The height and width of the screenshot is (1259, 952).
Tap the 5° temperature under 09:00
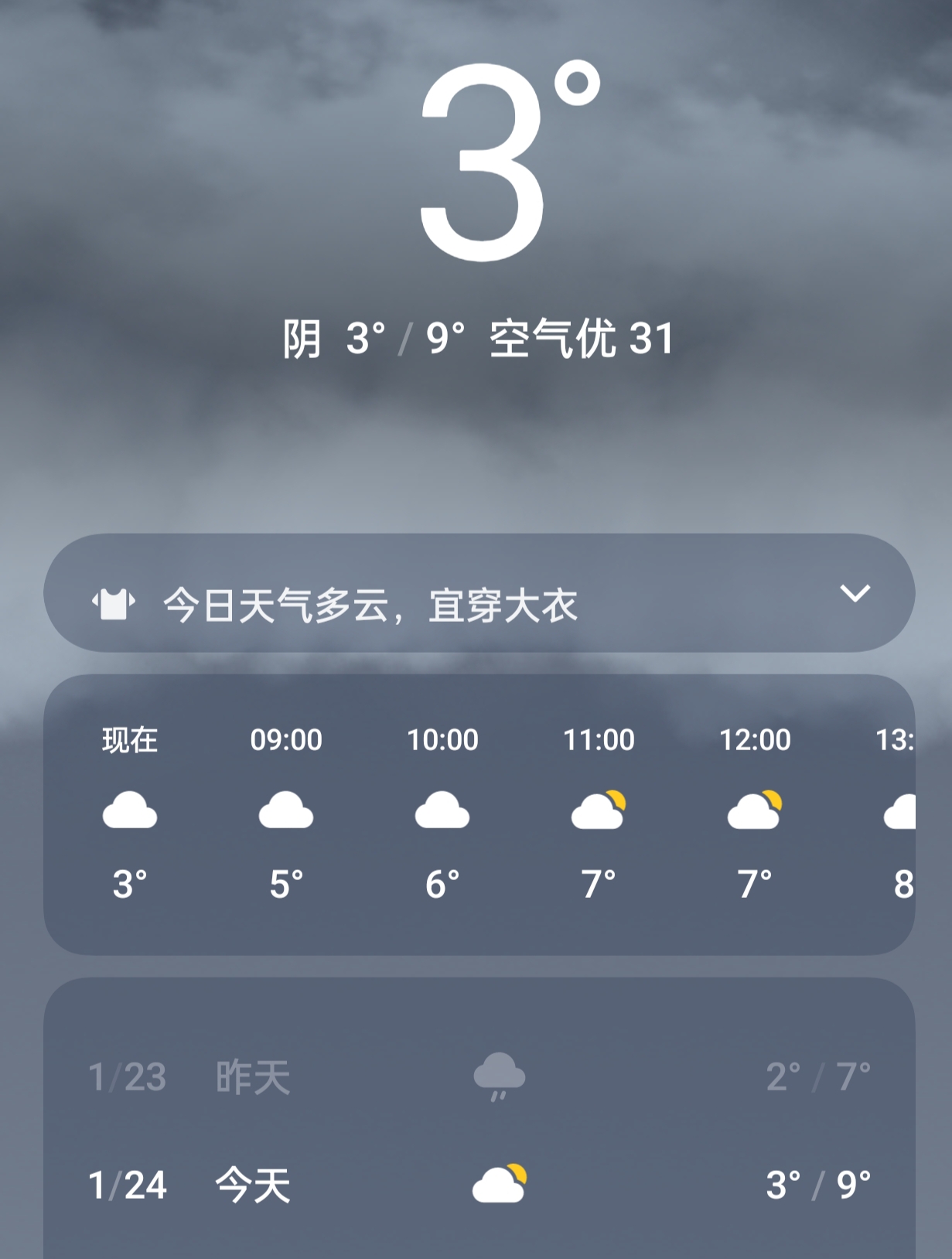click(286, 879)
